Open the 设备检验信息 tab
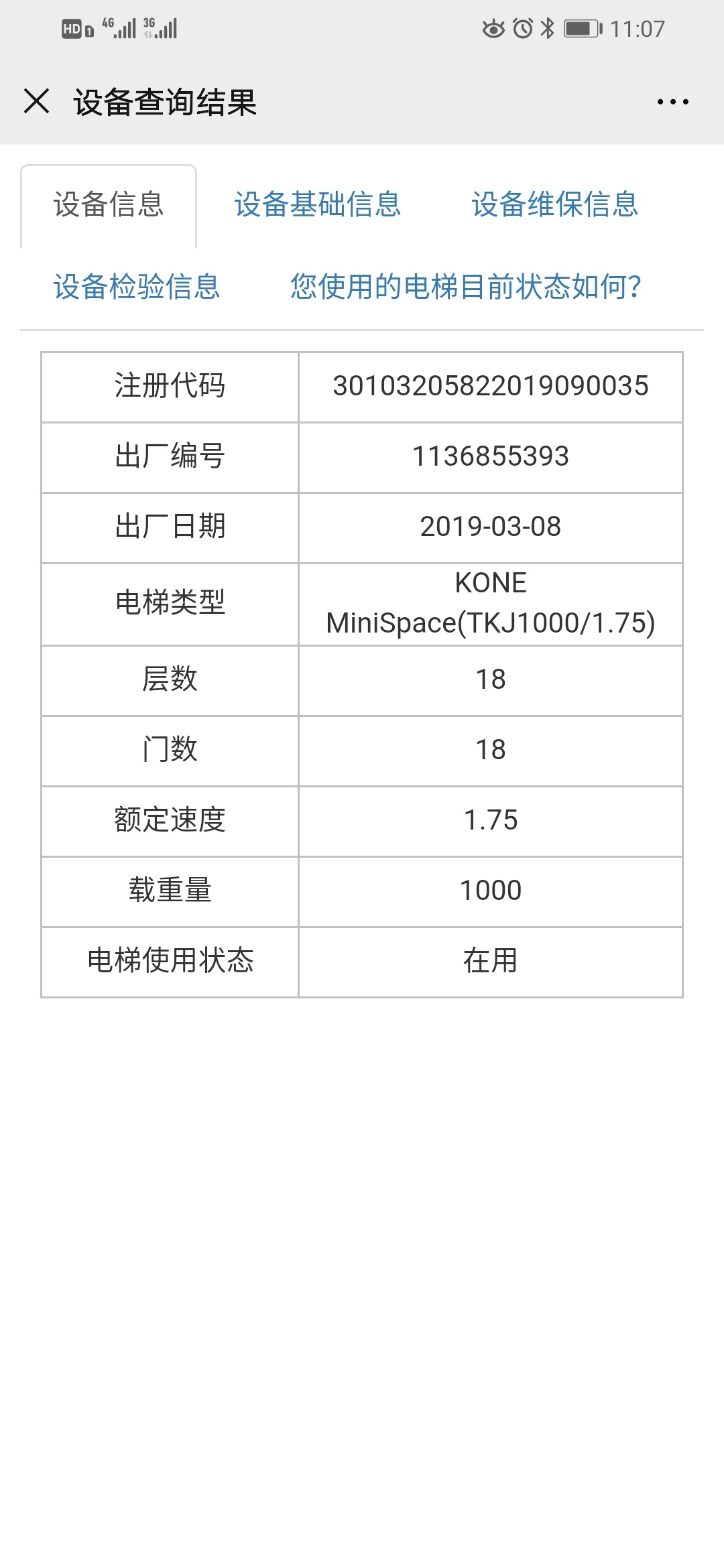The width and height of the screenshot is (724, 1568). (x=137, y=287)
